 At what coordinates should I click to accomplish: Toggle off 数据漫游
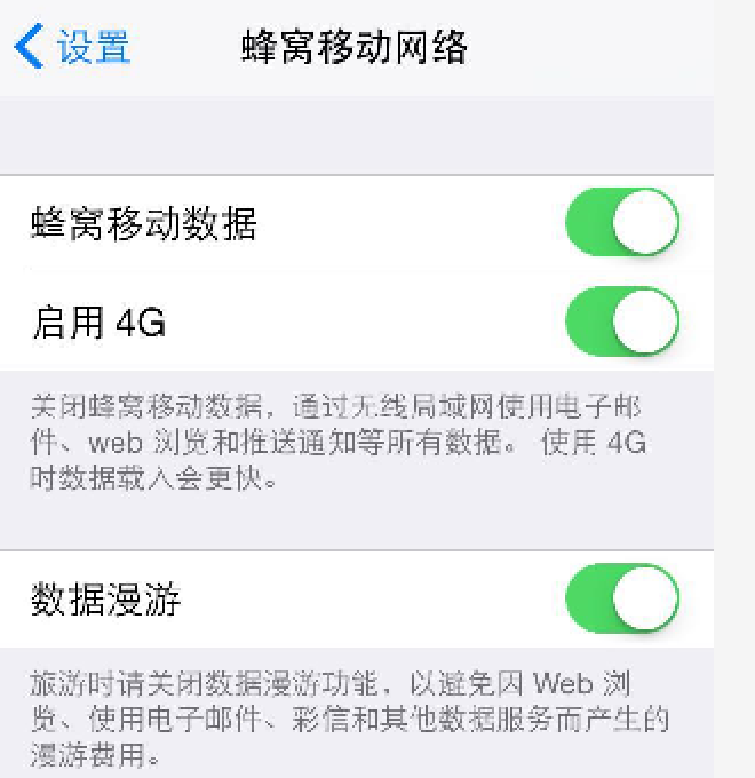click(622, 599)
